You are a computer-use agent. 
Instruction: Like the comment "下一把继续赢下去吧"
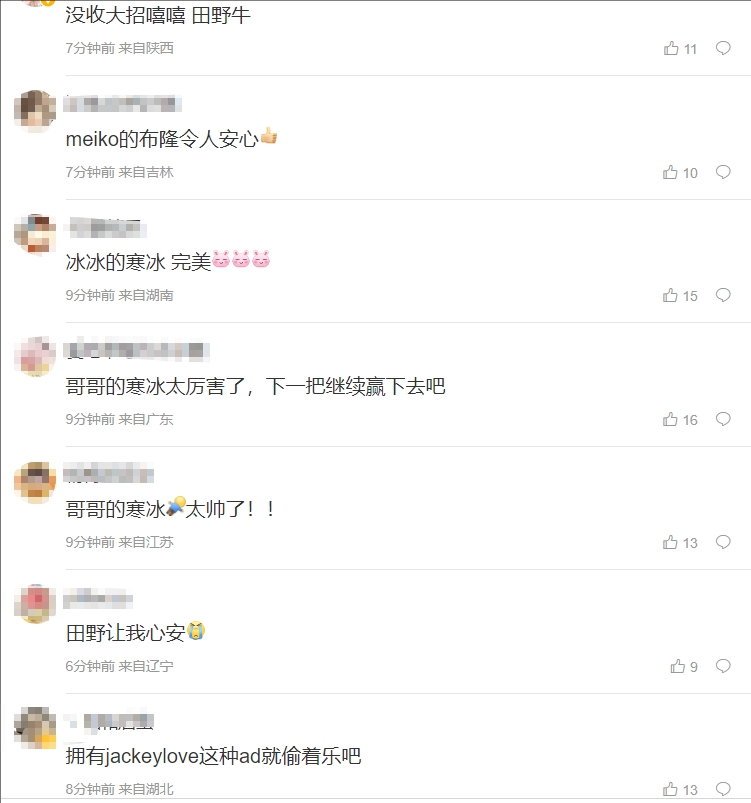click(x=671, y=419)
